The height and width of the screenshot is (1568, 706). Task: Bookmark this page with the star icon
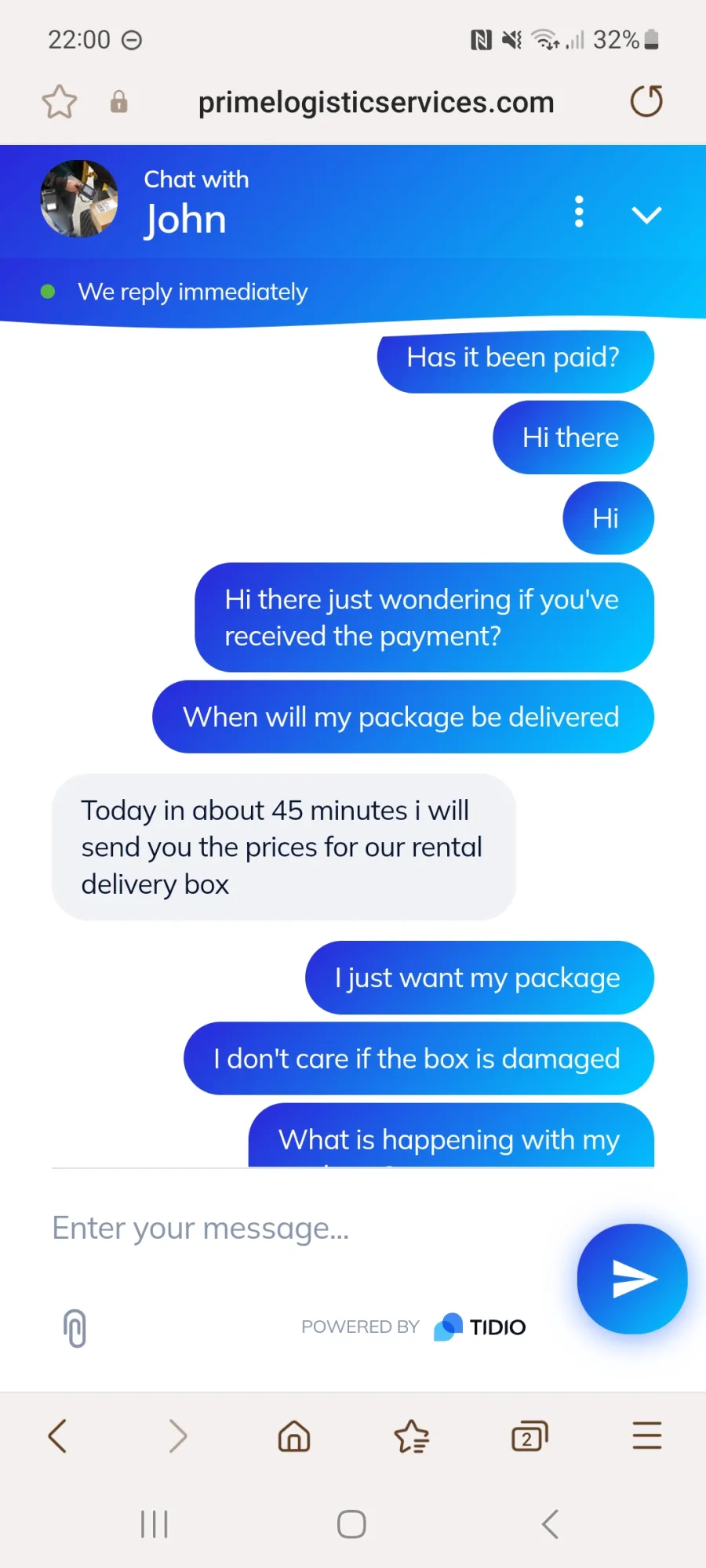point(60,101)
